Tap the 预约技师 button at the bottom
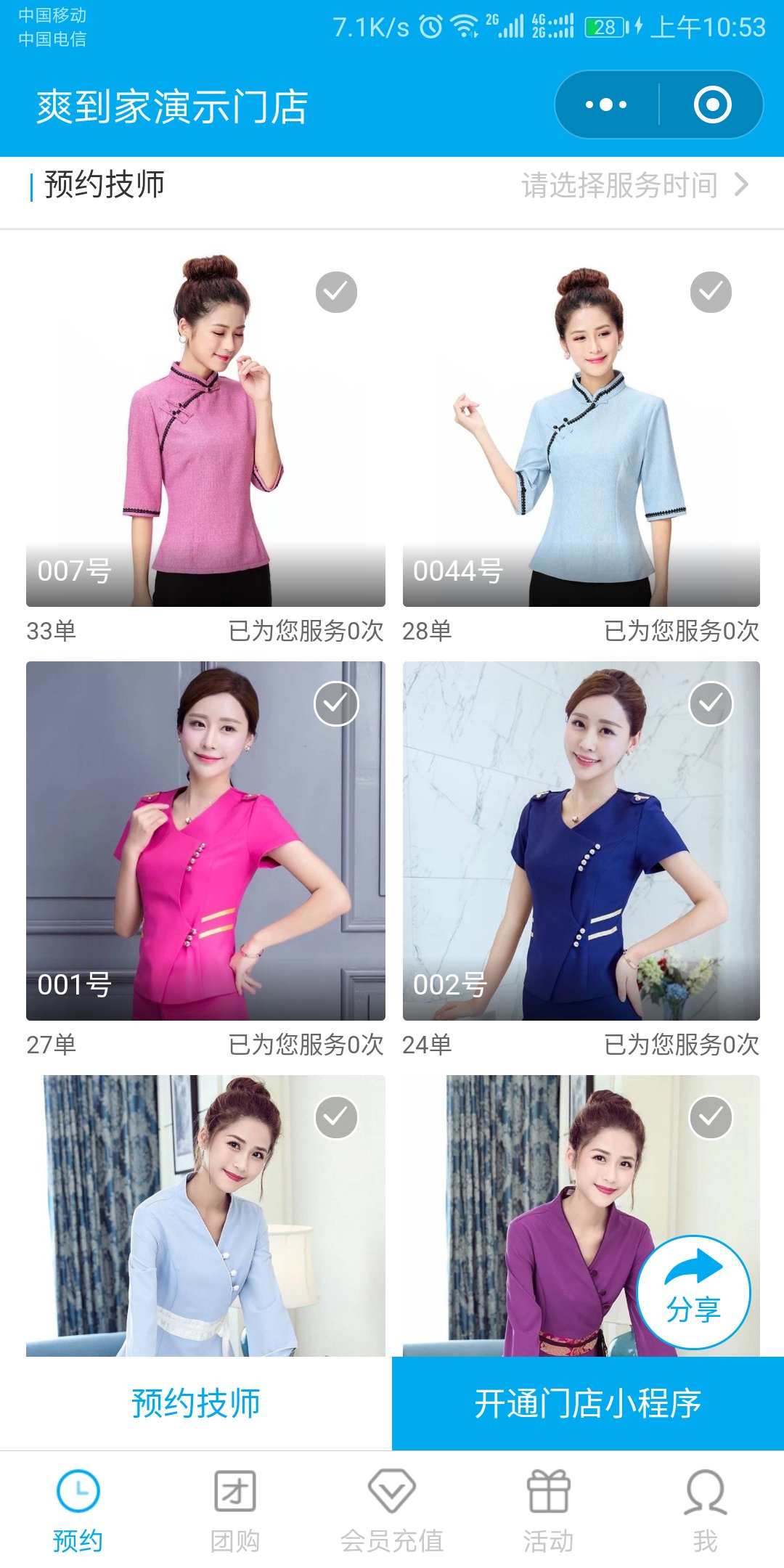Image resolution: width=784 pixels, height=1568 pixels. 196,1403
